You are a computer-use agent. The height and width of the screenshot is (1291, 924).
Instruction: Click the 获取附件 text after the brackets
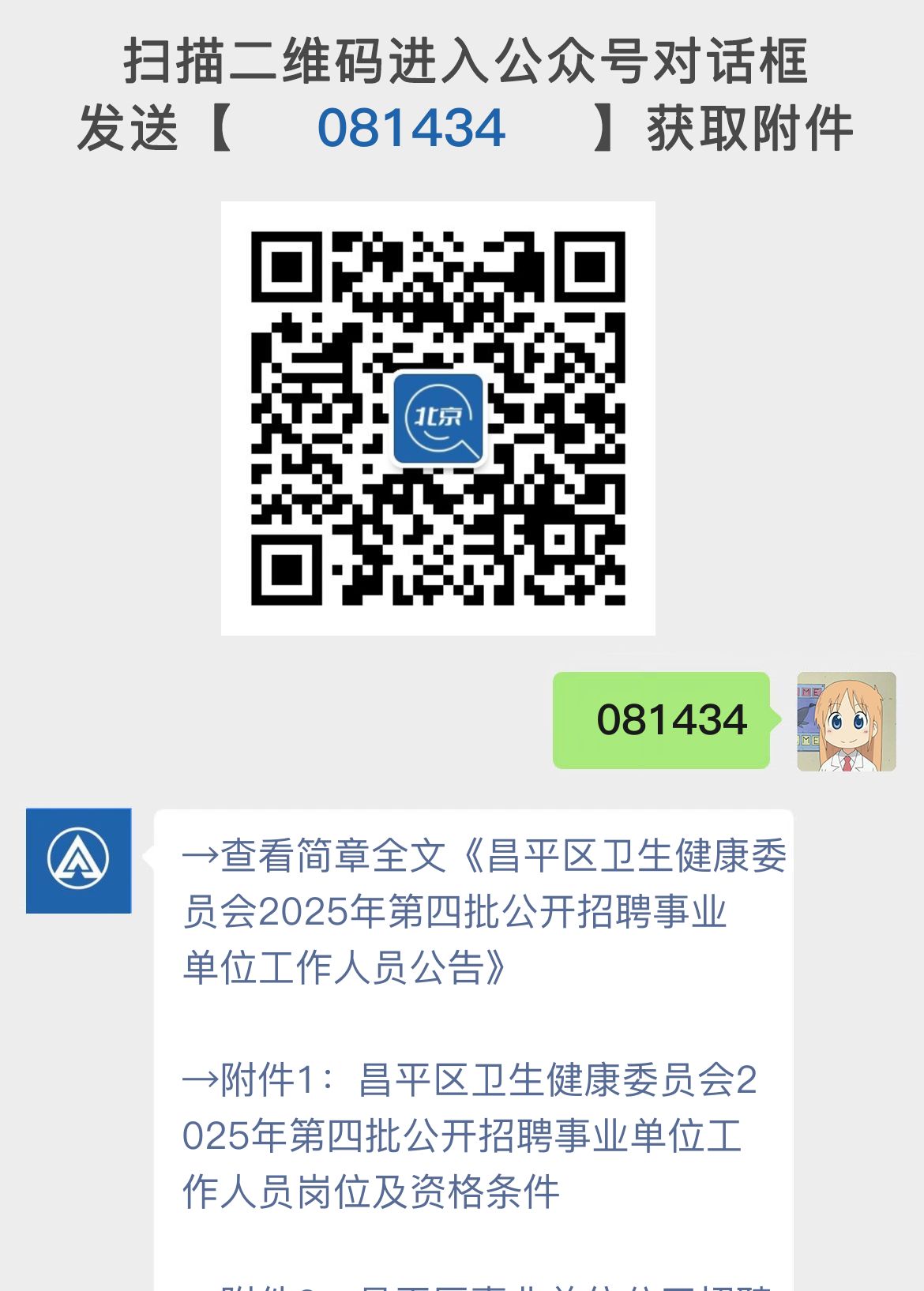(x=750, y=129)
